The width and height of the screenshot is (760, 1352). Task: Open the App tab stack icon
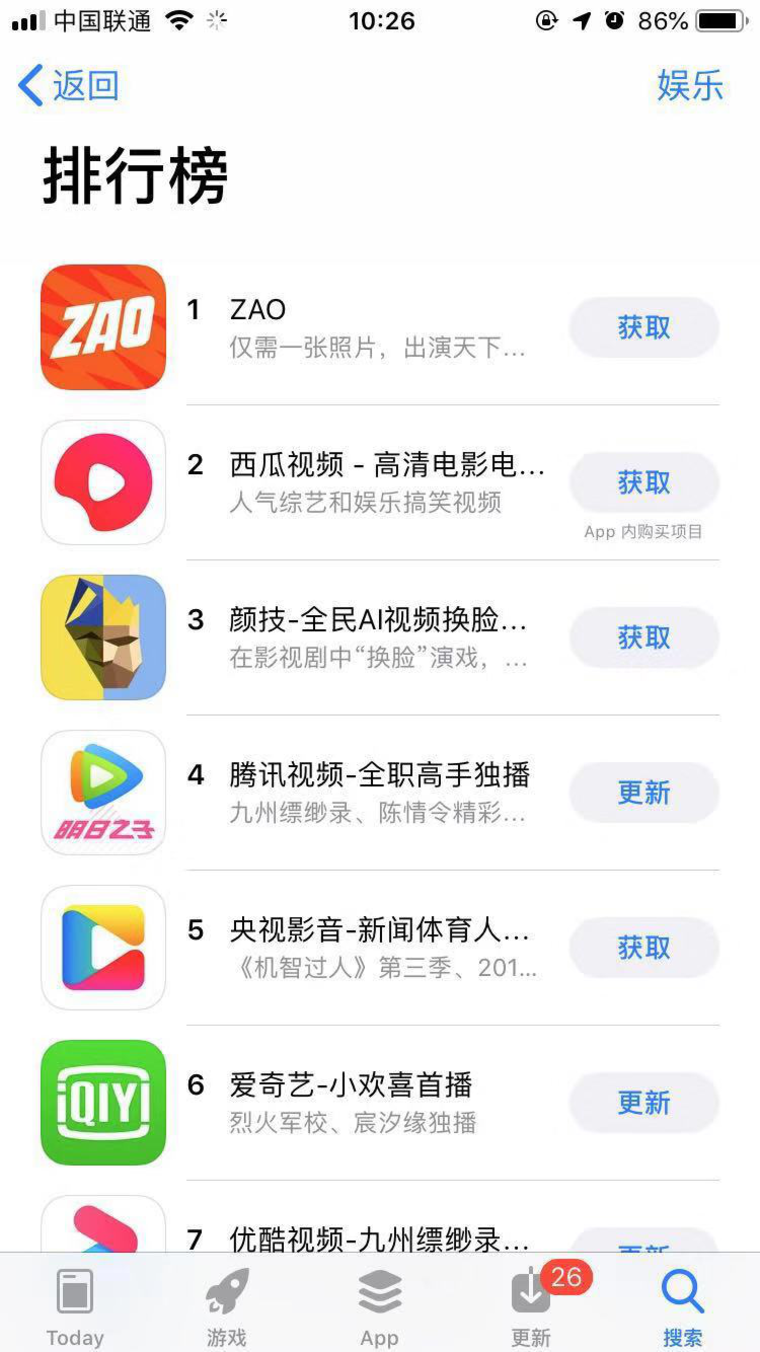tap(379, 1293)
